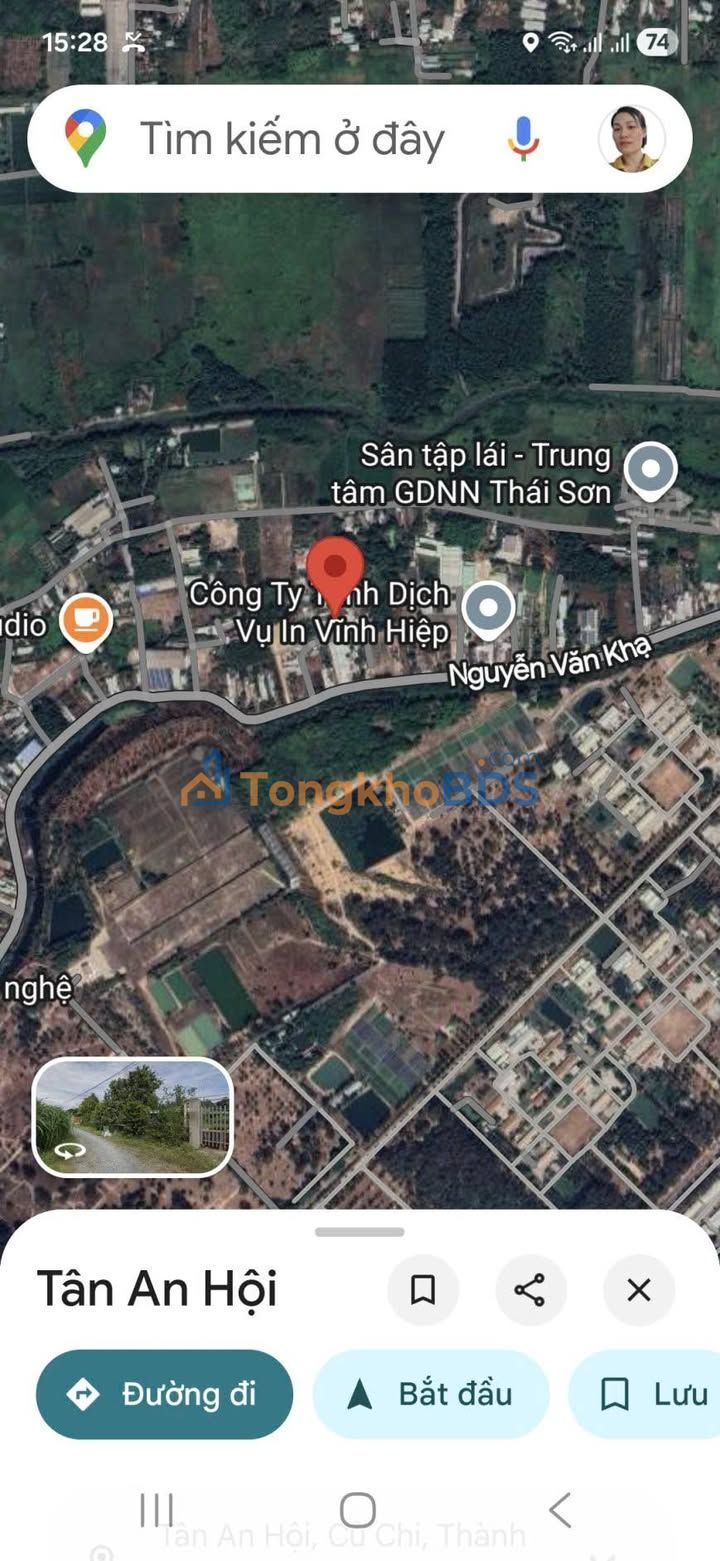This screenshot has height=1561, width=720.
Task: Open the Street View thumbnail
Action: (133, 1117)
